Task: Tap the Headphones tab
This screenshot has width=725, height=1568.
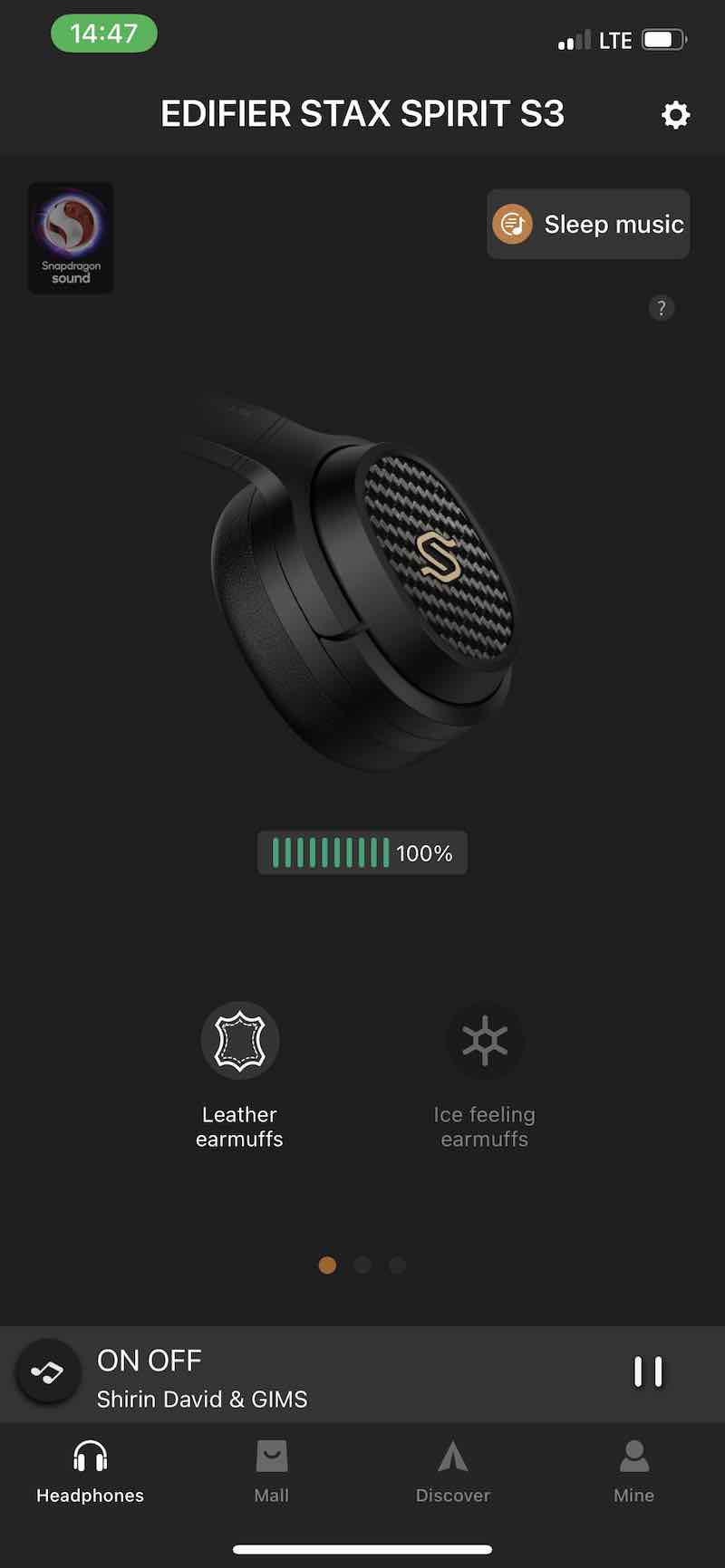Action: click(x=91, y=1471)
